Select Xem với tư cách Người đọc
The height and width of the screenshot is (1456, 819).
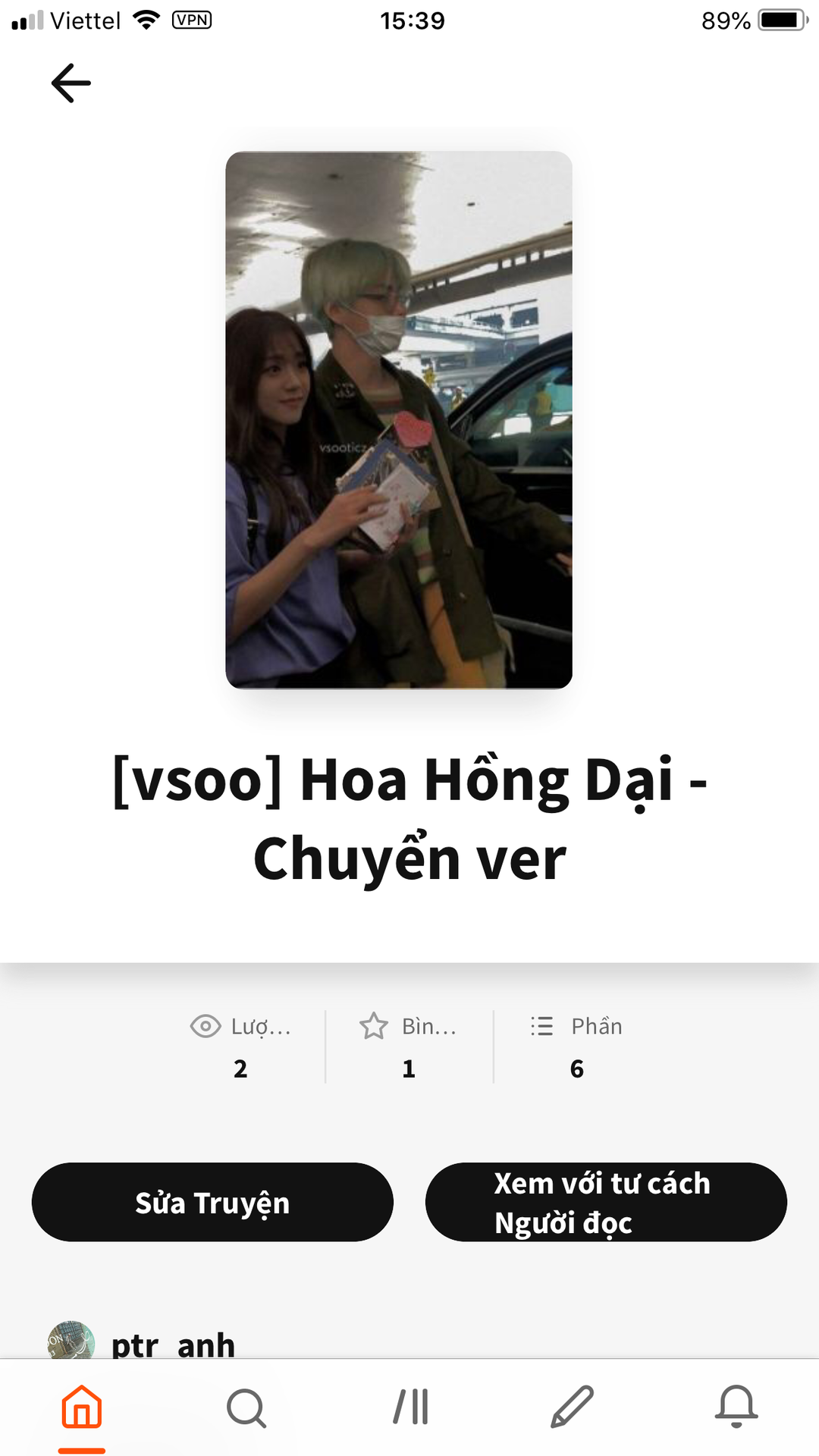point(605,1202)
